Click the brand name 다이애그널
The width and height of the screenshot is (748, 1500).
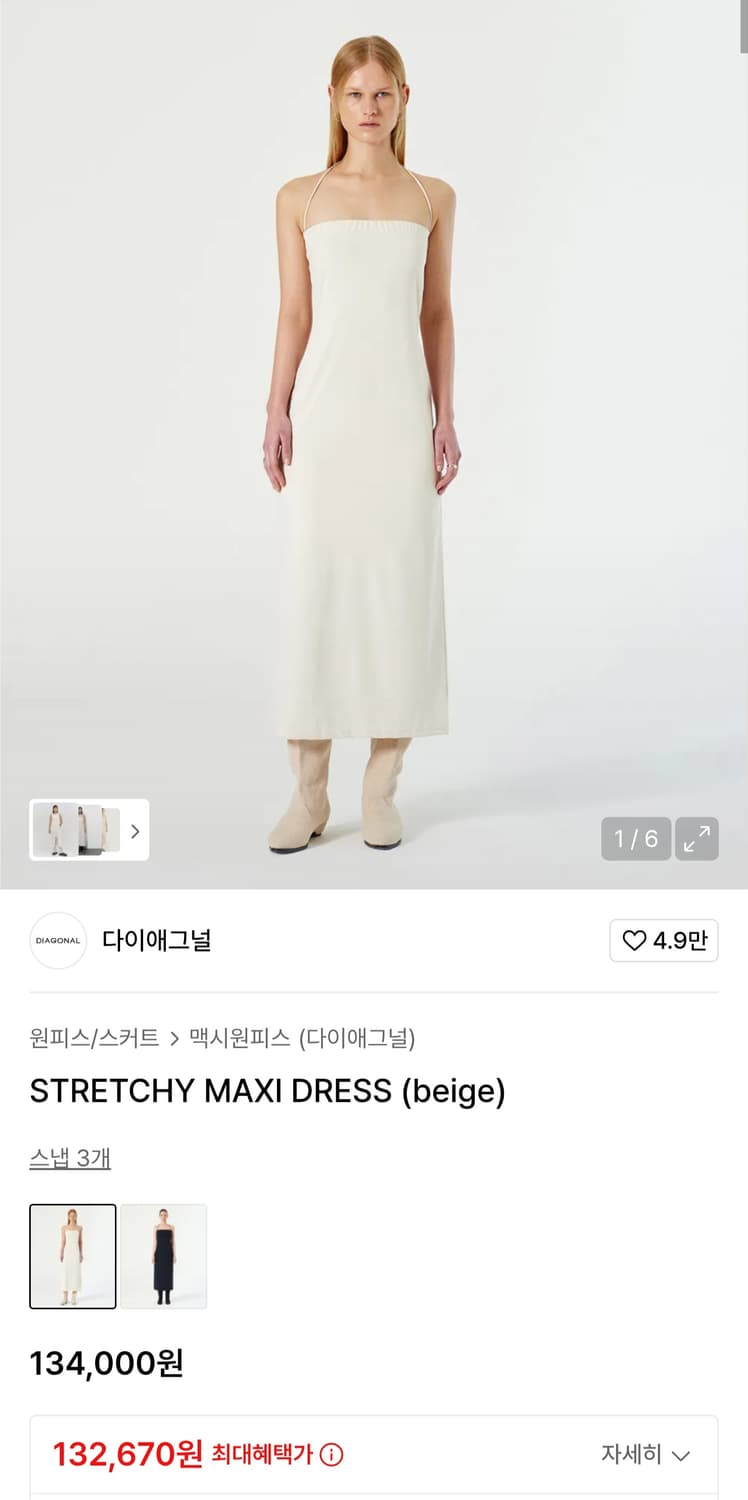click(155, 938)
